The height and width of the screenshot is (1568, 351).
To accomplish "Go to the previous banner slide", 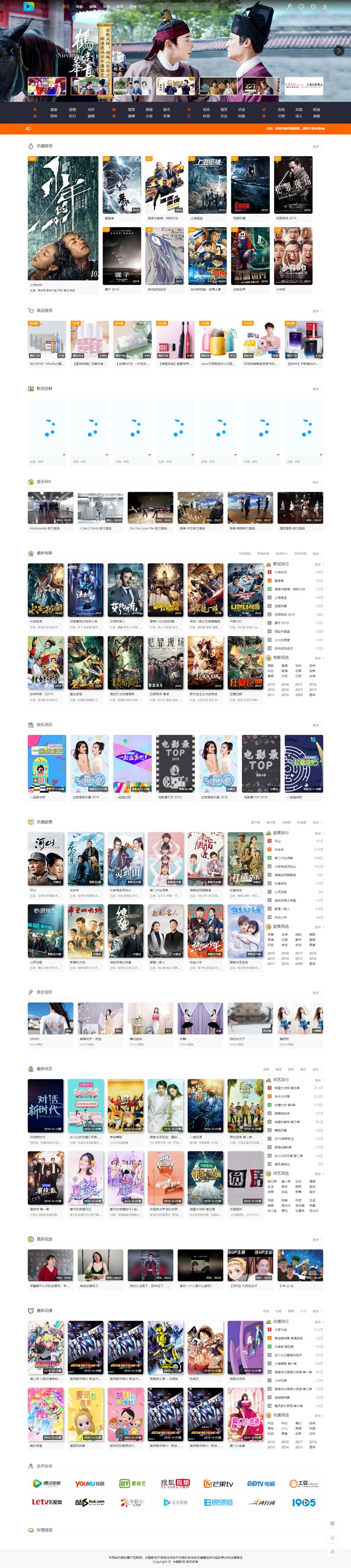I will pos(11,51).
